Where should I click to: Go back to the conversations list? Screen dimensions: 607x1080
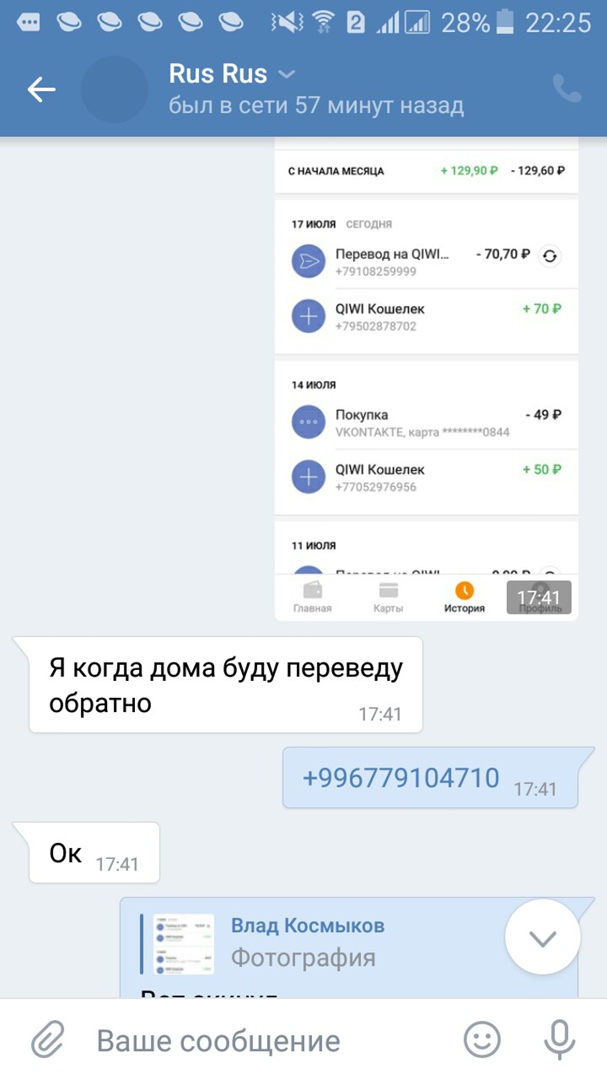click(x=41, y=90)
